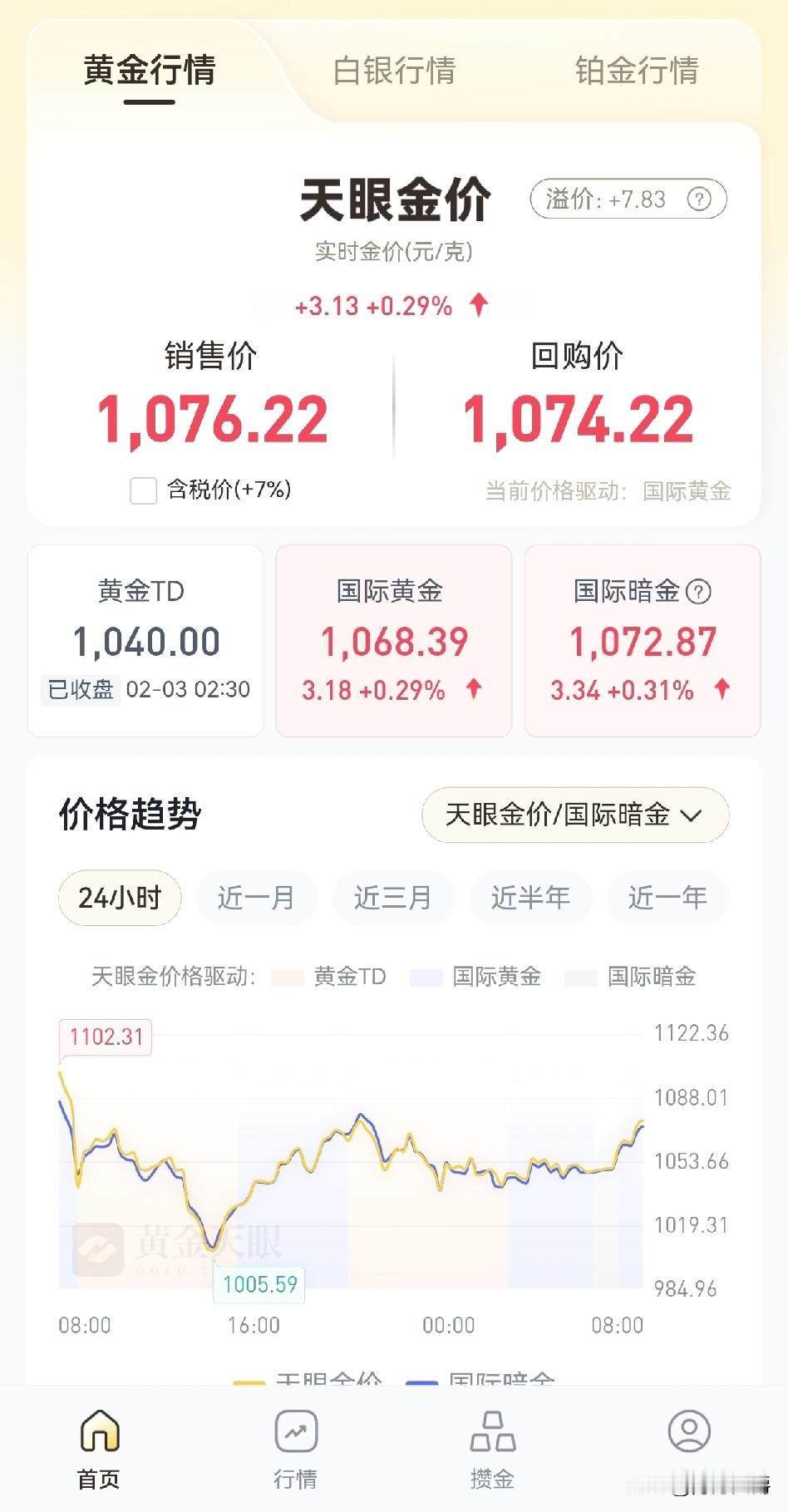Expand the chart series selector chevron
This screenshot has height=1512, width=788.
tap(692, 816)
